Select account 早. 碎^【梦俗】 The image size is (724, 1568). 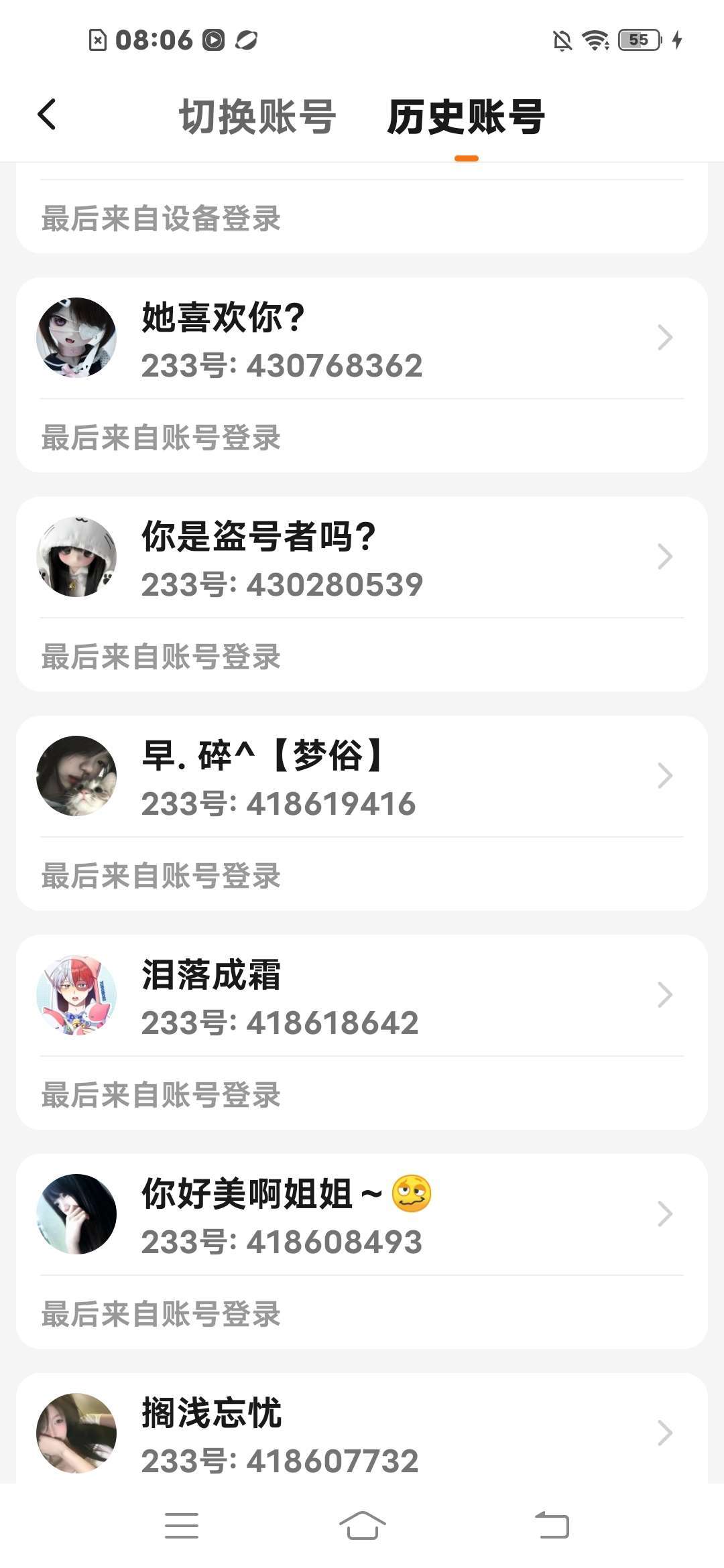pyautogui.click(x=362, y=777)
